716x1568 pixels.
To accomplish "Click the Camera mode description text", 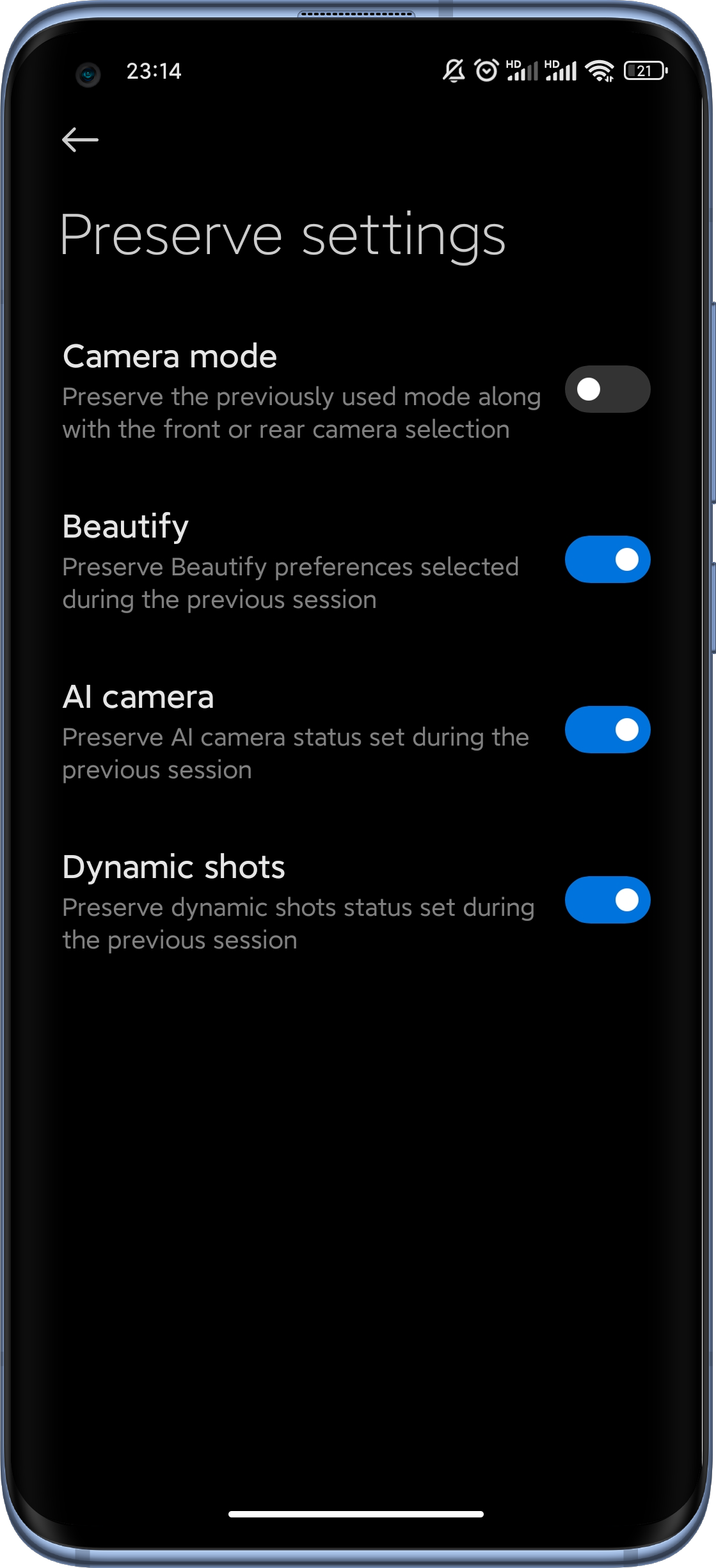I will (x=301, y=412).
